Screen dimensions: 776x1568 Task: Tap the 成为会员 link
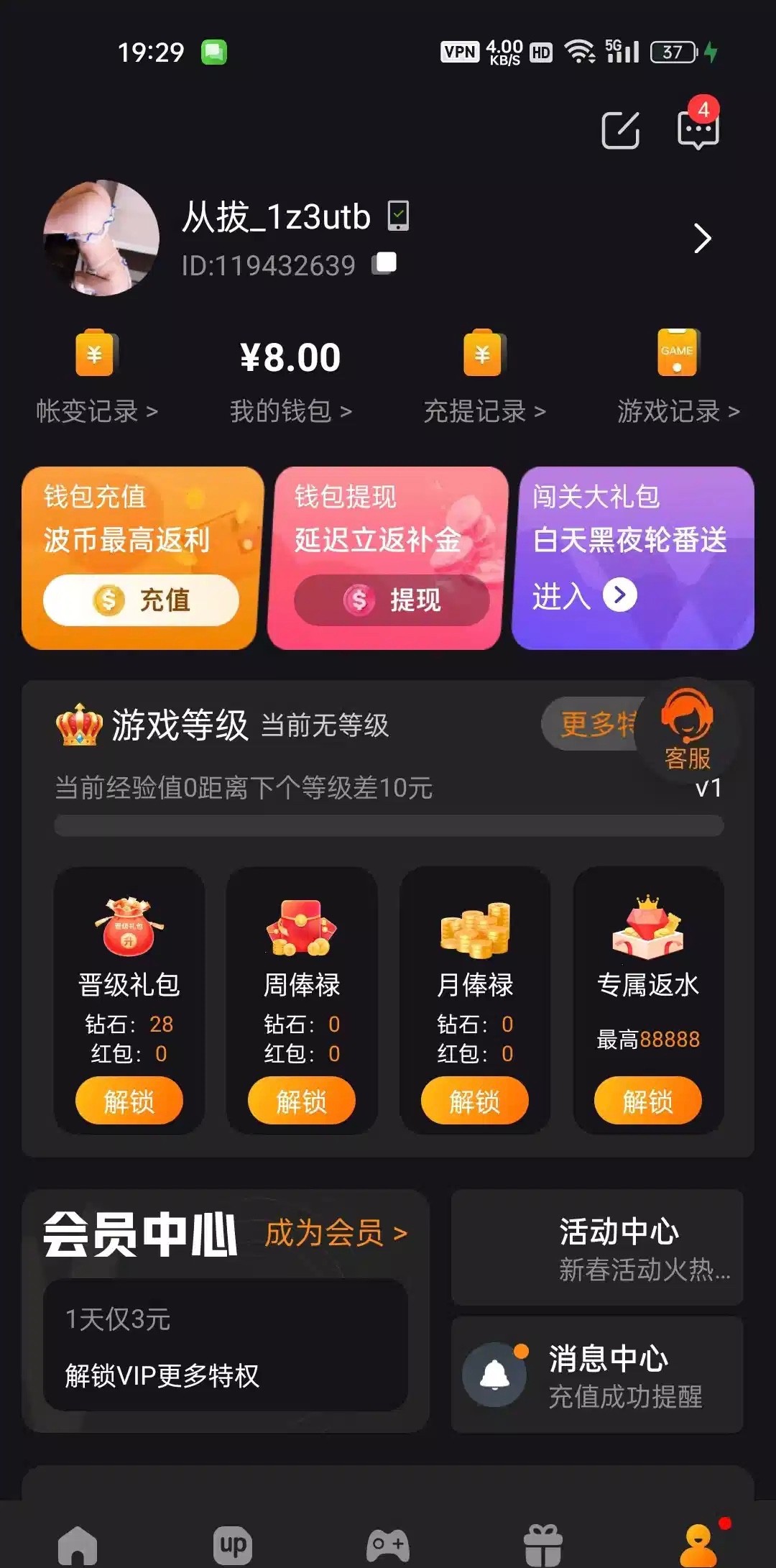pos(336,1234)
